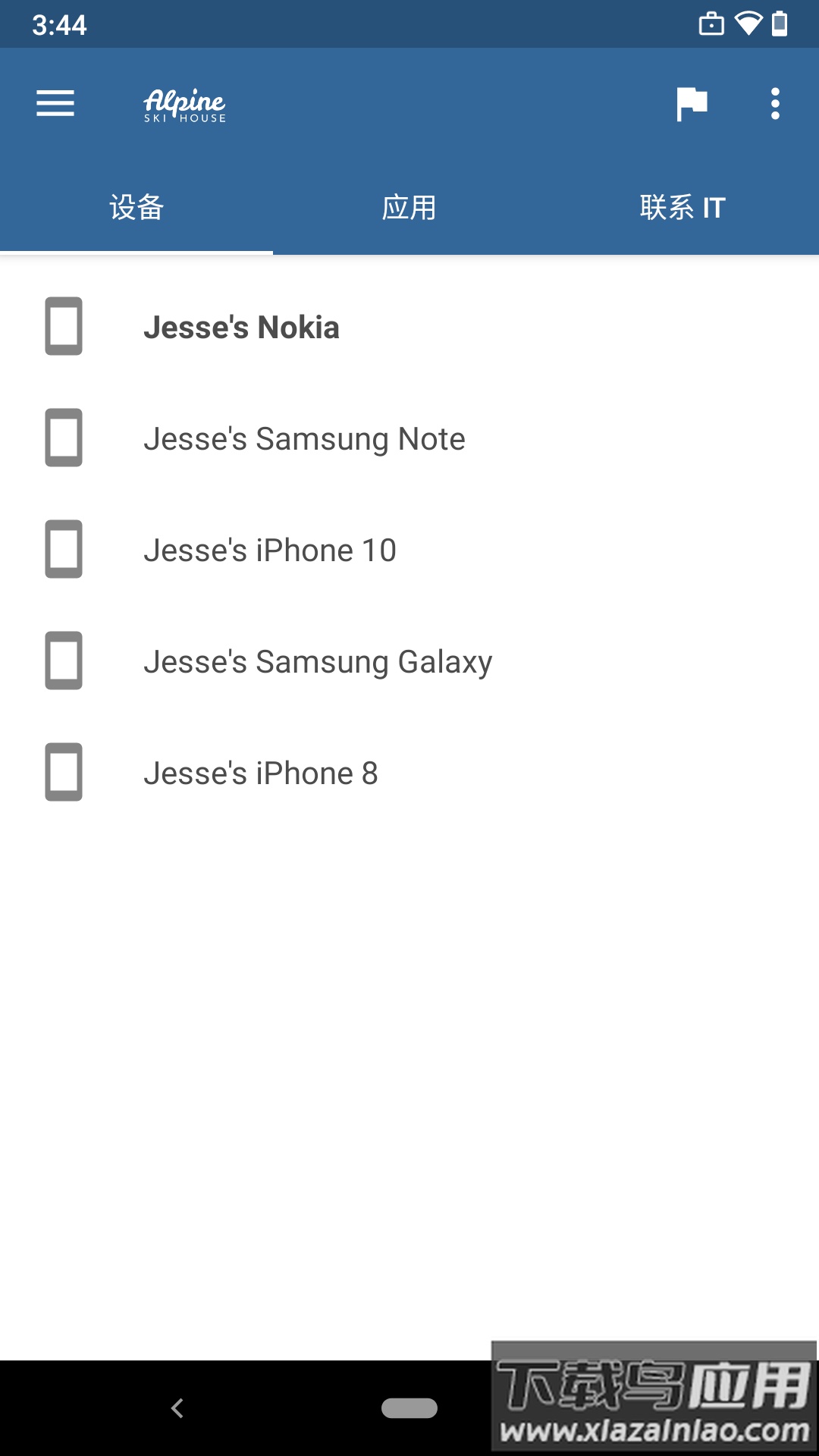The image size is (819, 1456).
Task: View Jesse's iPhone 10 details
Action: 270,551
